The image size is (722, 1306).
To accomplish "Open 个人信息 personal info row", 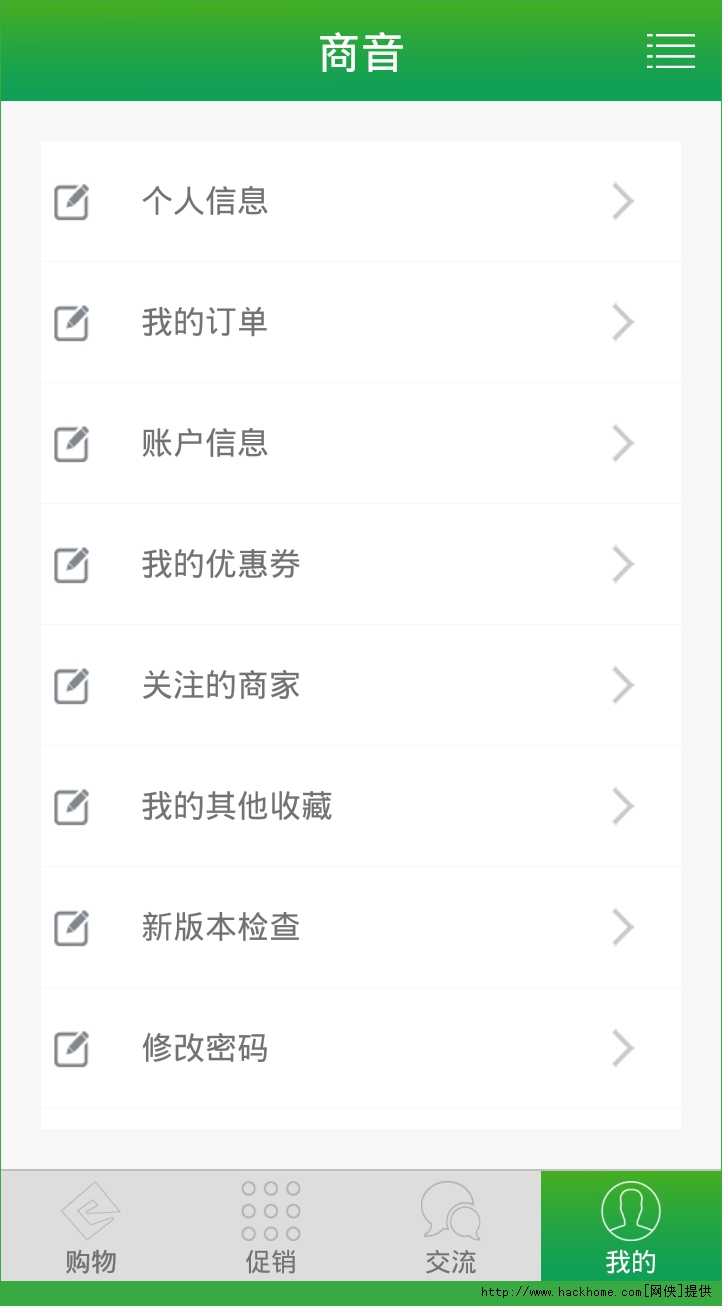I will click(360, 202).
